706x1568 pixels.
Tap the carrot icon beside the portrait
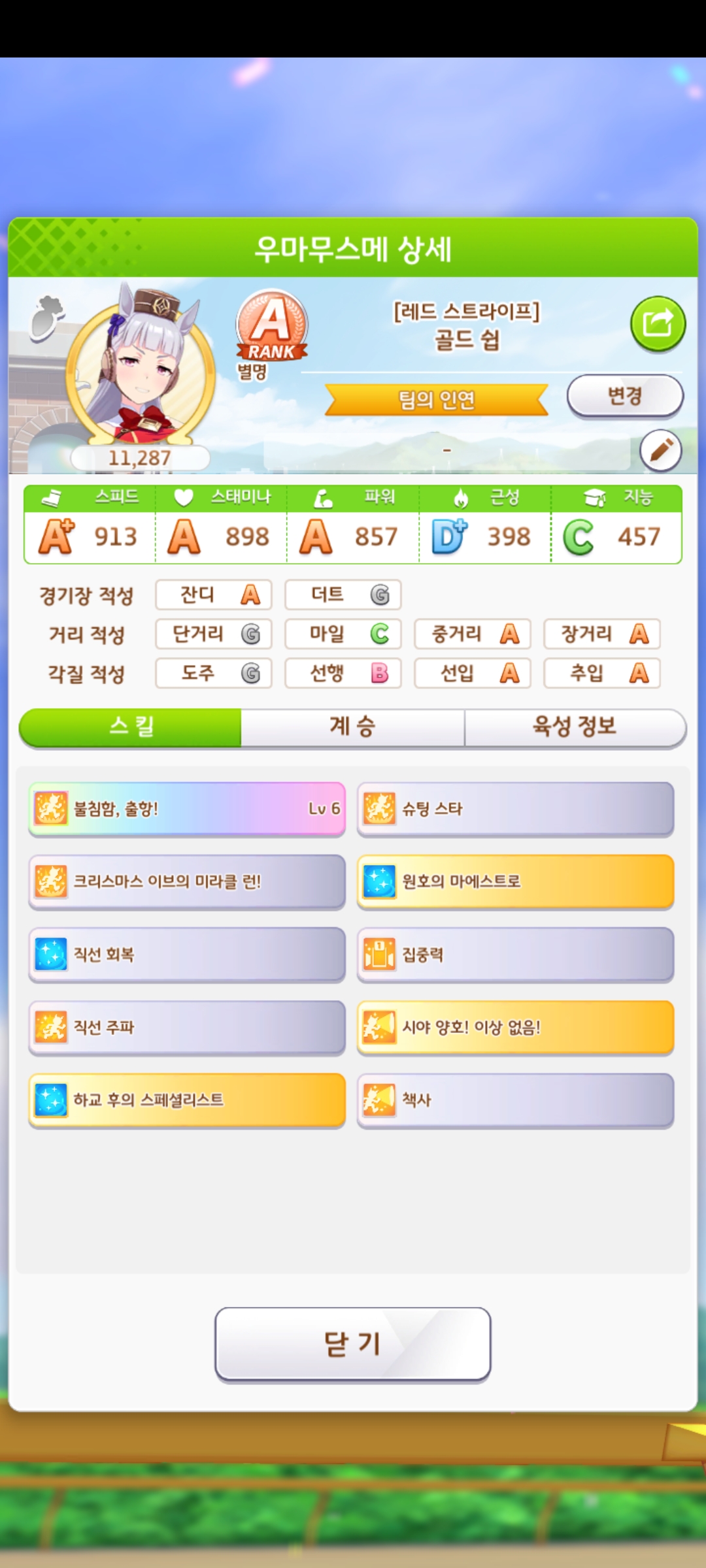click(47, 317)
